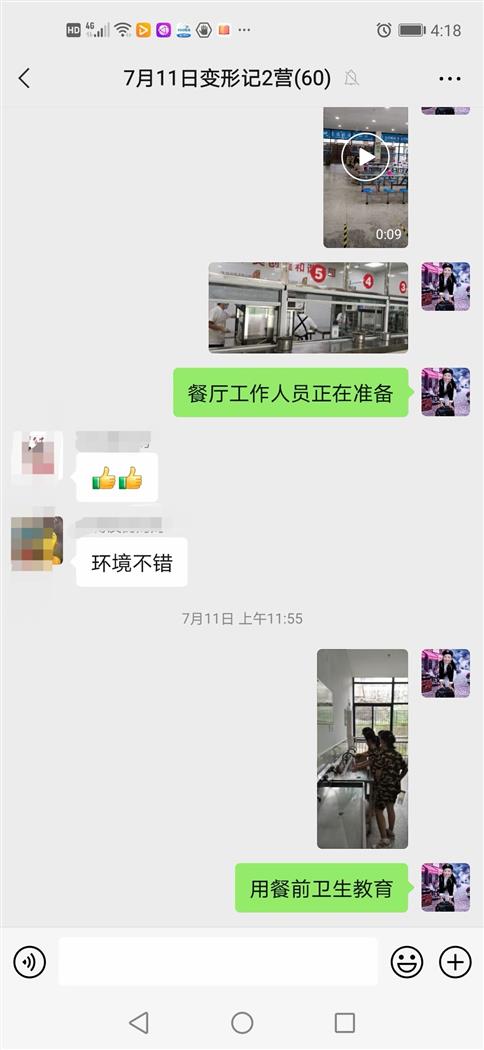Image resolution: width=484 pixels, height=1050 pixels.
Task: Open the hand-washing photo
Action: coord(362,749)
